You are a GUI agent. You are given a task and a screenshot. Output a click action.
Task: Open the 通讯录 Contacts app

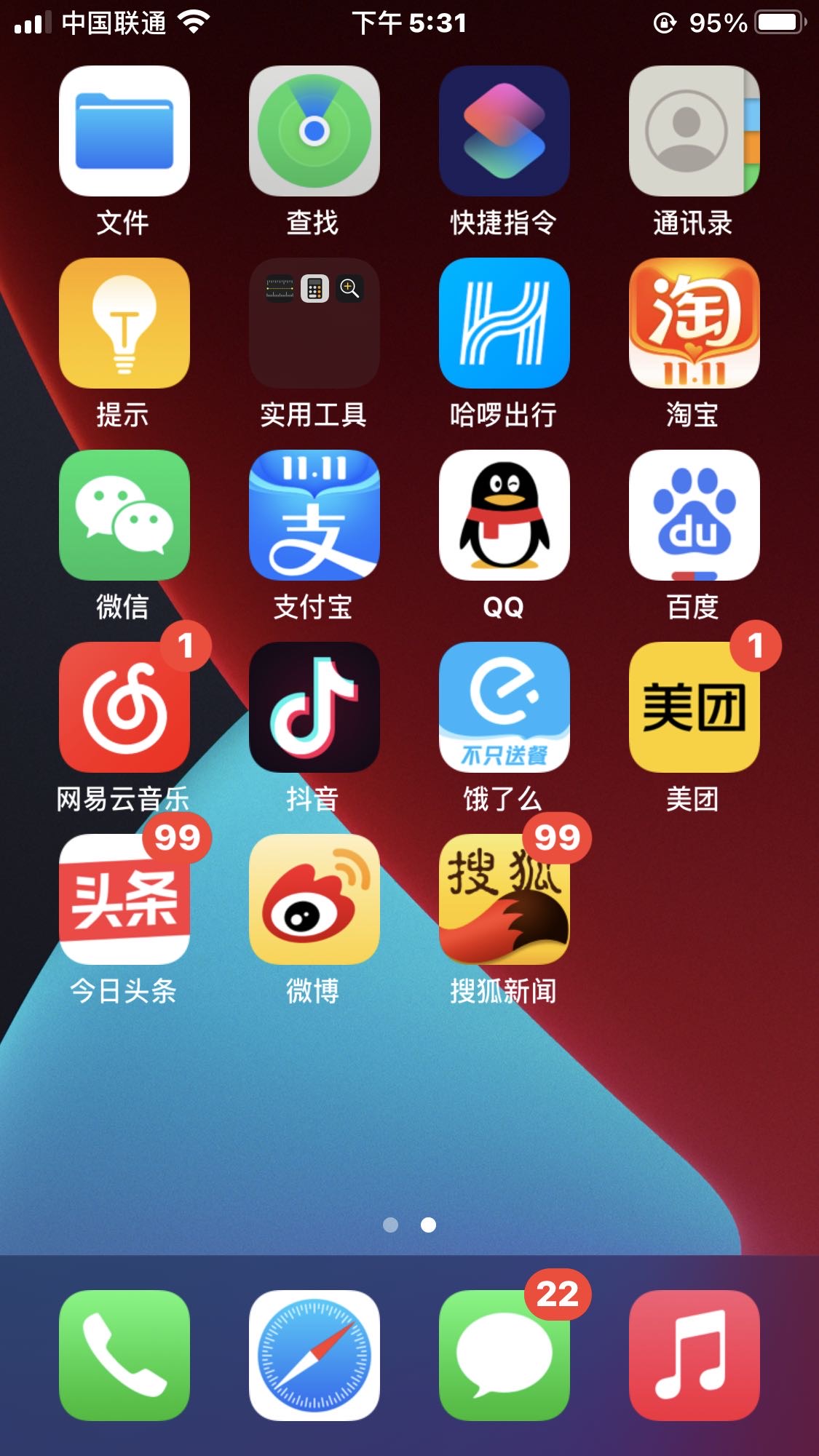click(695, 131)
